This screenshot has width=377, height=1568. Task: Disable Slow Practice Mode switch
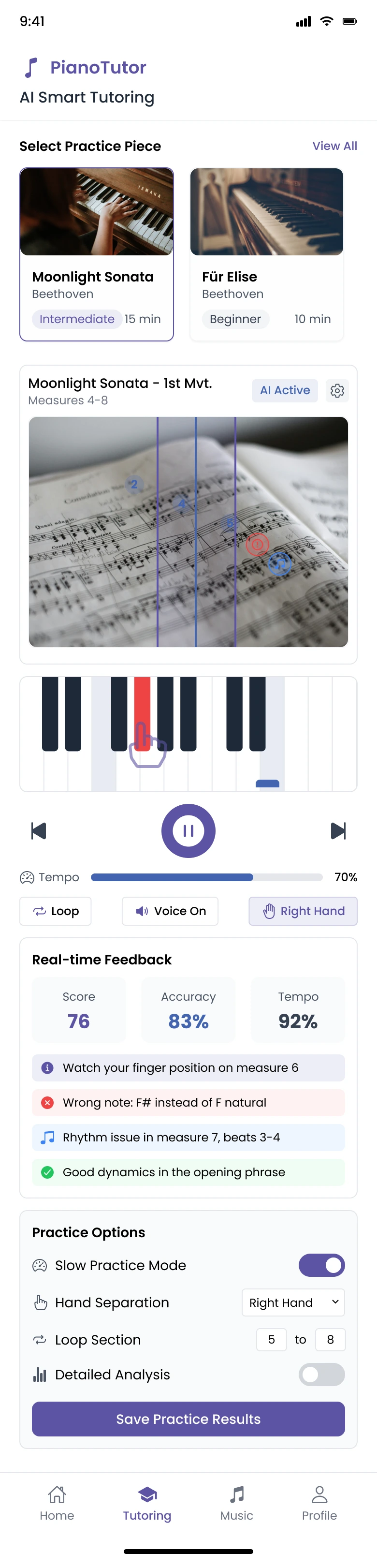click(322, 1265)
